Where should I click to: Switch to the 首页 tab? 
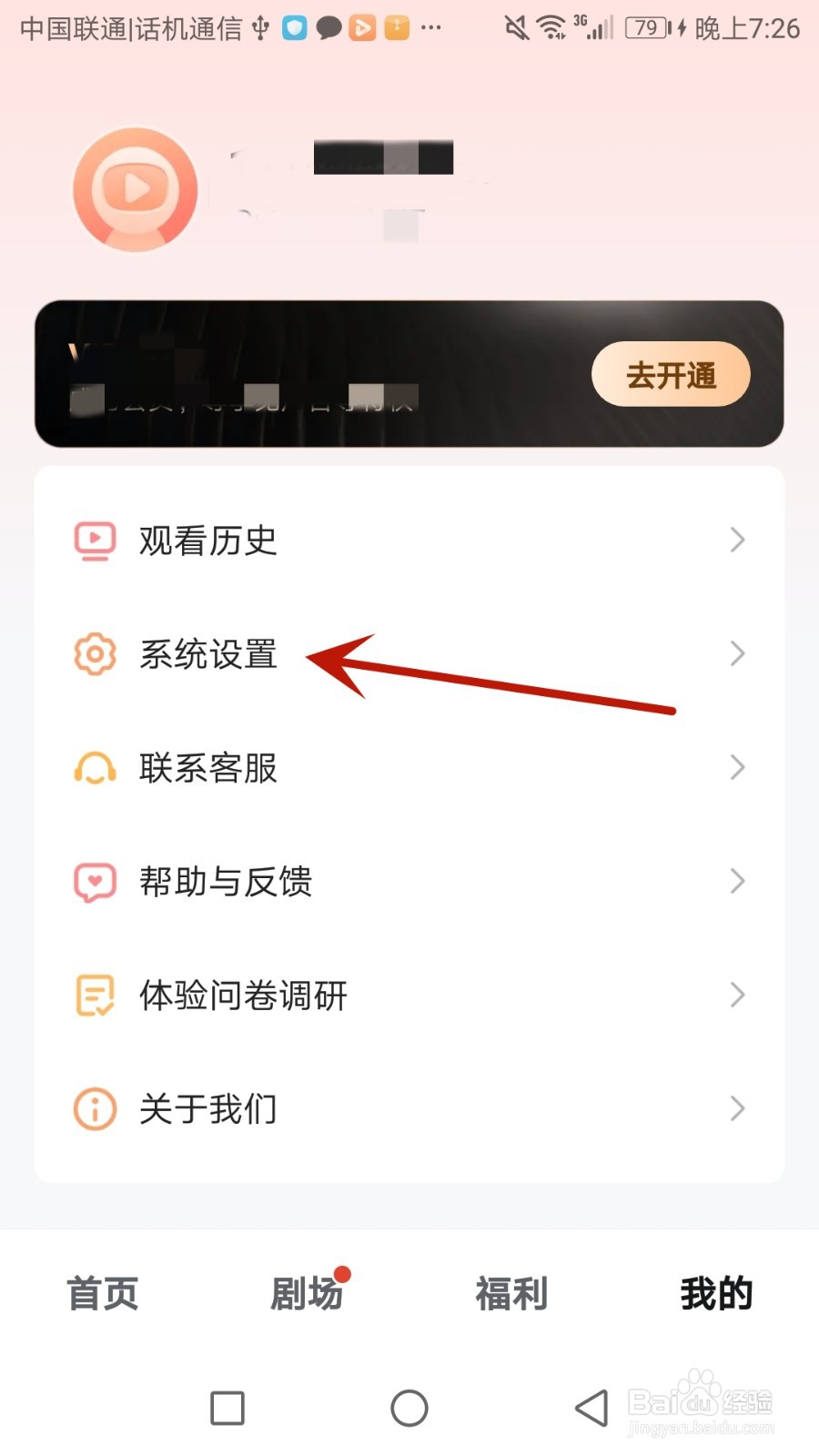click(102, 1292)
